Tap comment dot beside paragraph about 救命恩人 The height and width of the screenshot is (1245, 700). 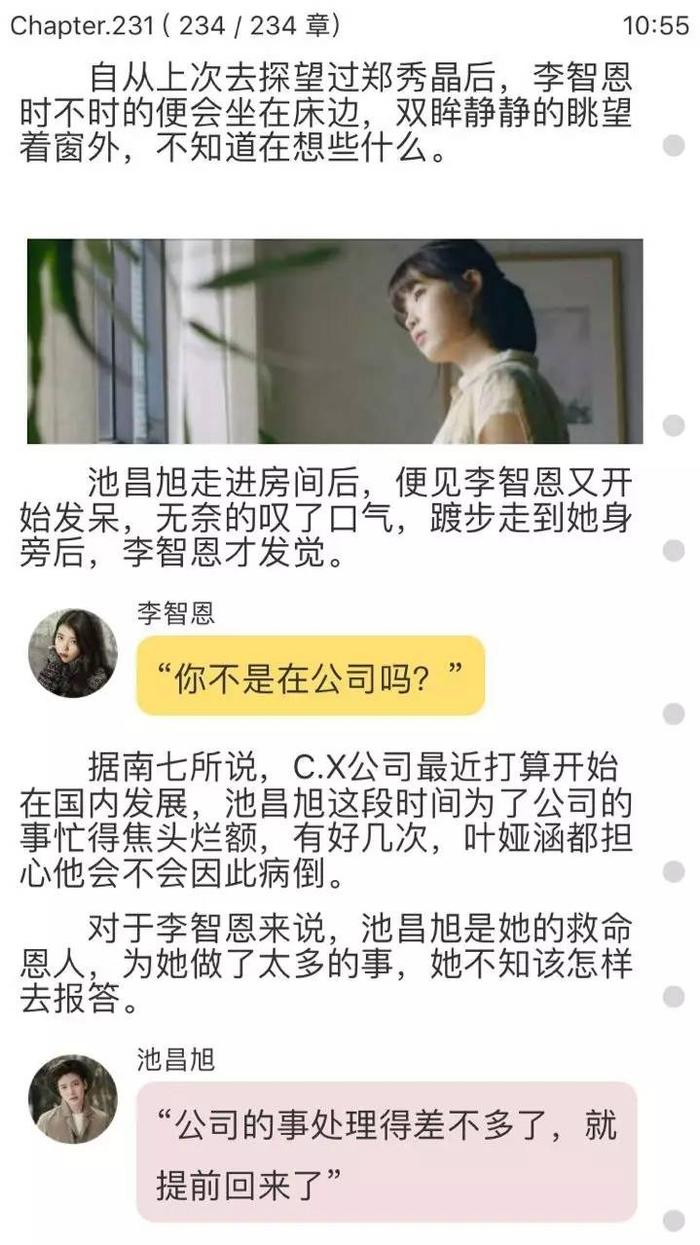pos(674,995)
